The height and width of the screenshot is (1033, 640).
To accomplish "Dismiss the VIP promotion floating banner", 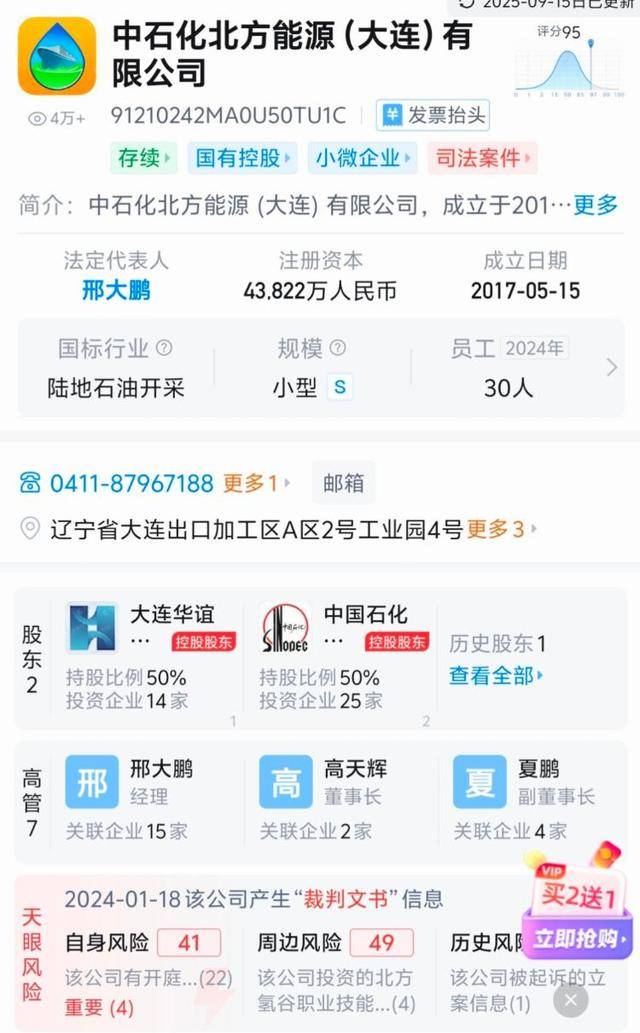I will pos(571,999).
